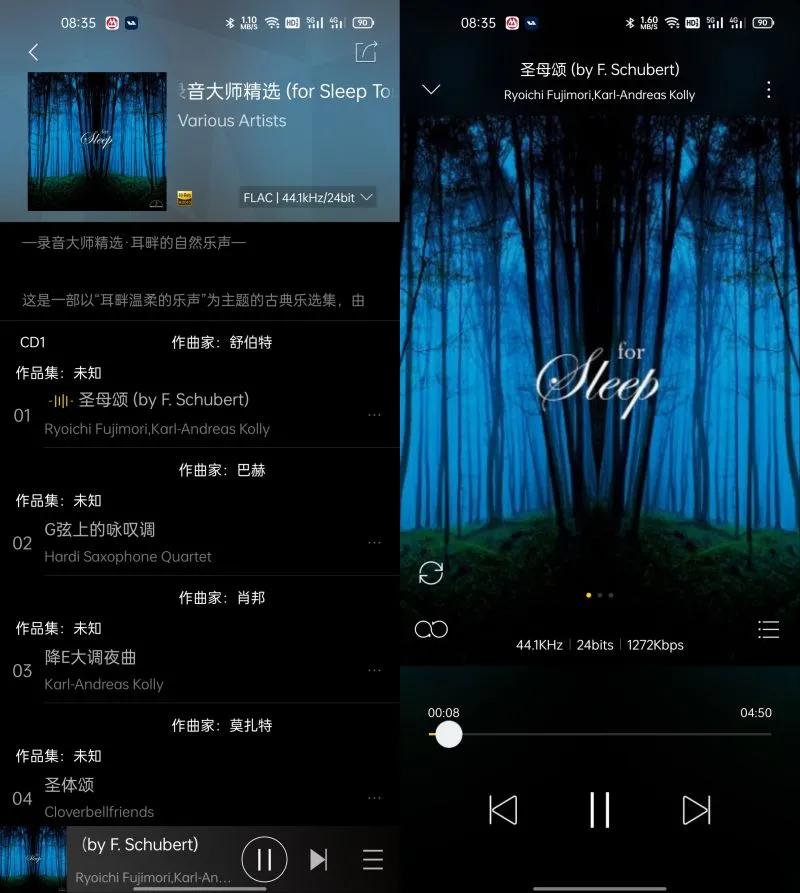Image resolution: width=800 pixels, height=893 pixels.
Task: Skip to next track in the mini player
Action: (x=318, y=858)
